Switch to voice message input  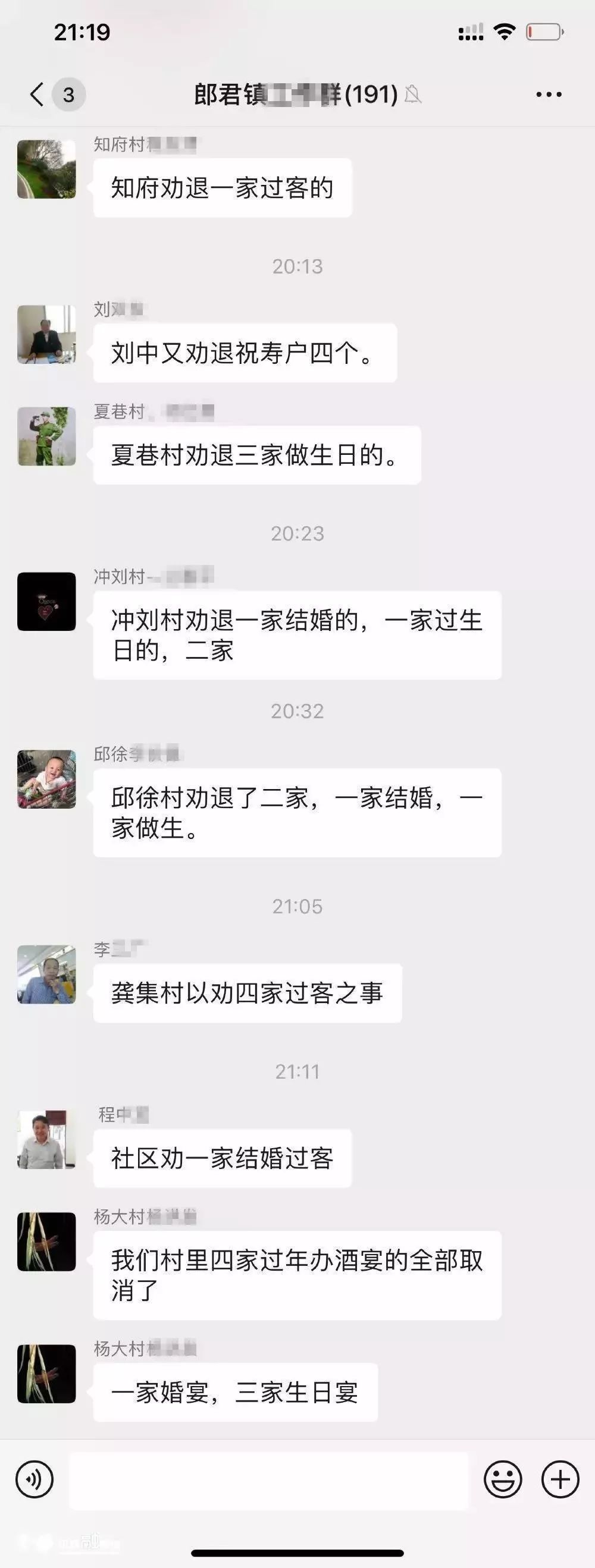(34, 1479)
